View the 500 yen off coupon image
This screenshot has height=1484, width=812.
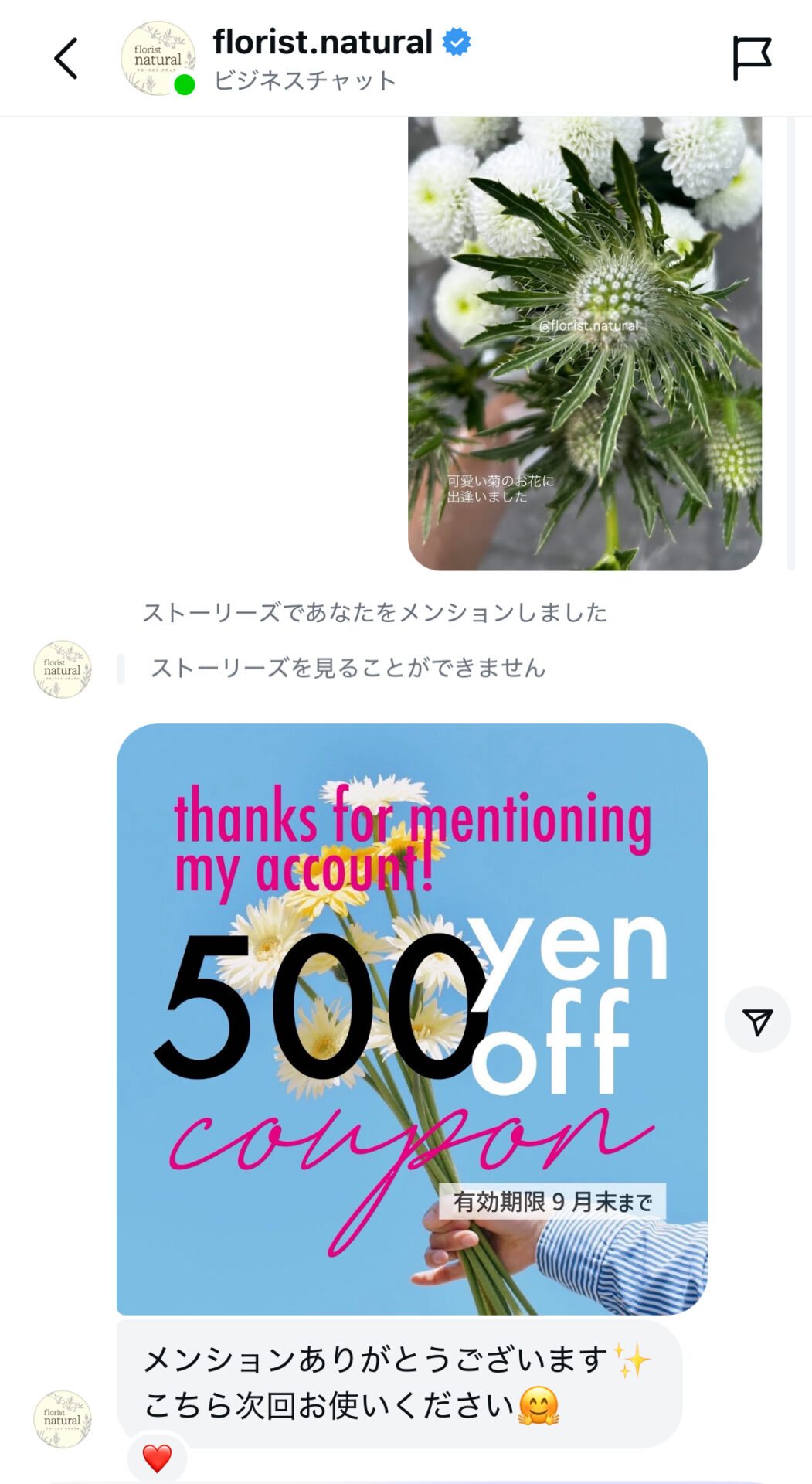point(412,1019)
